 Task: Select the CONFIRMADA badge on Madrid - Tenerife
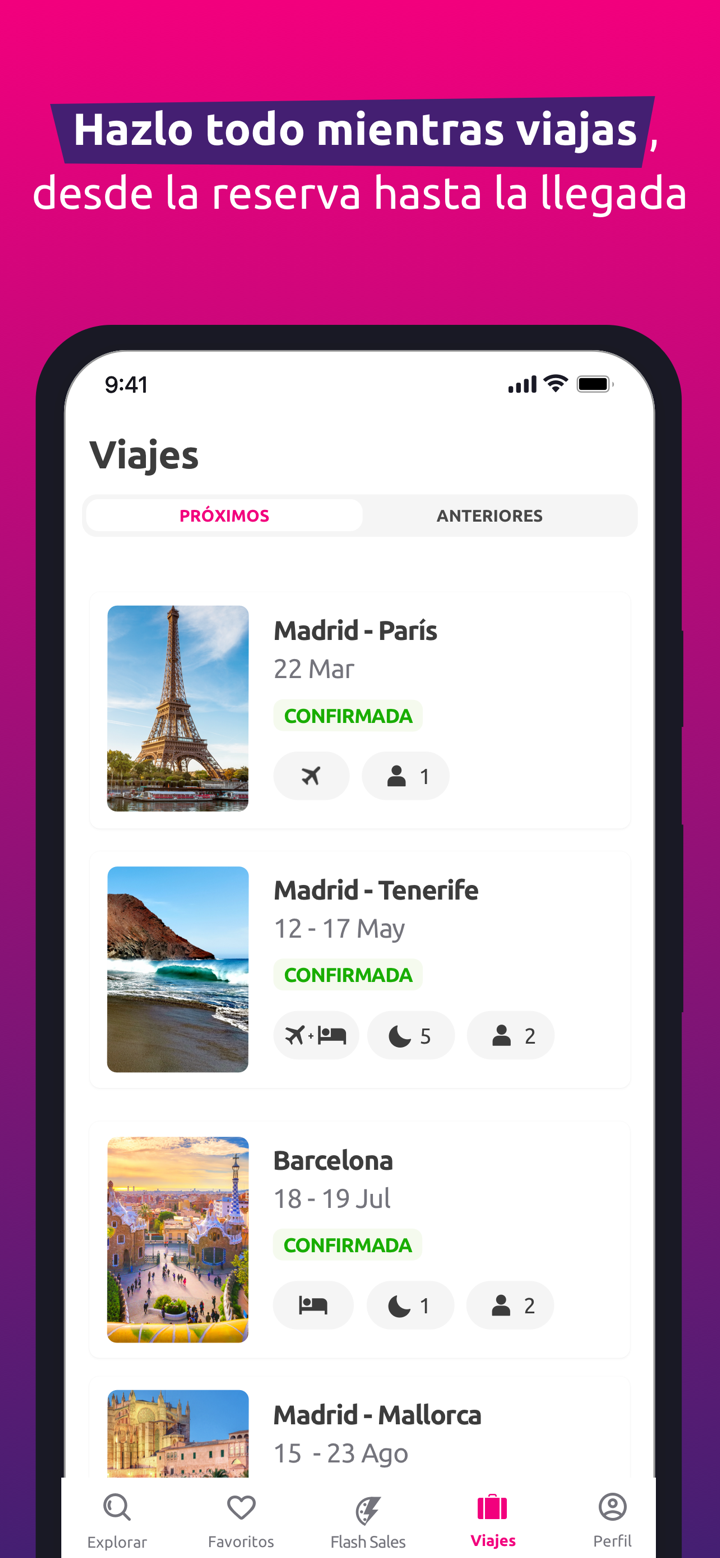348,974
